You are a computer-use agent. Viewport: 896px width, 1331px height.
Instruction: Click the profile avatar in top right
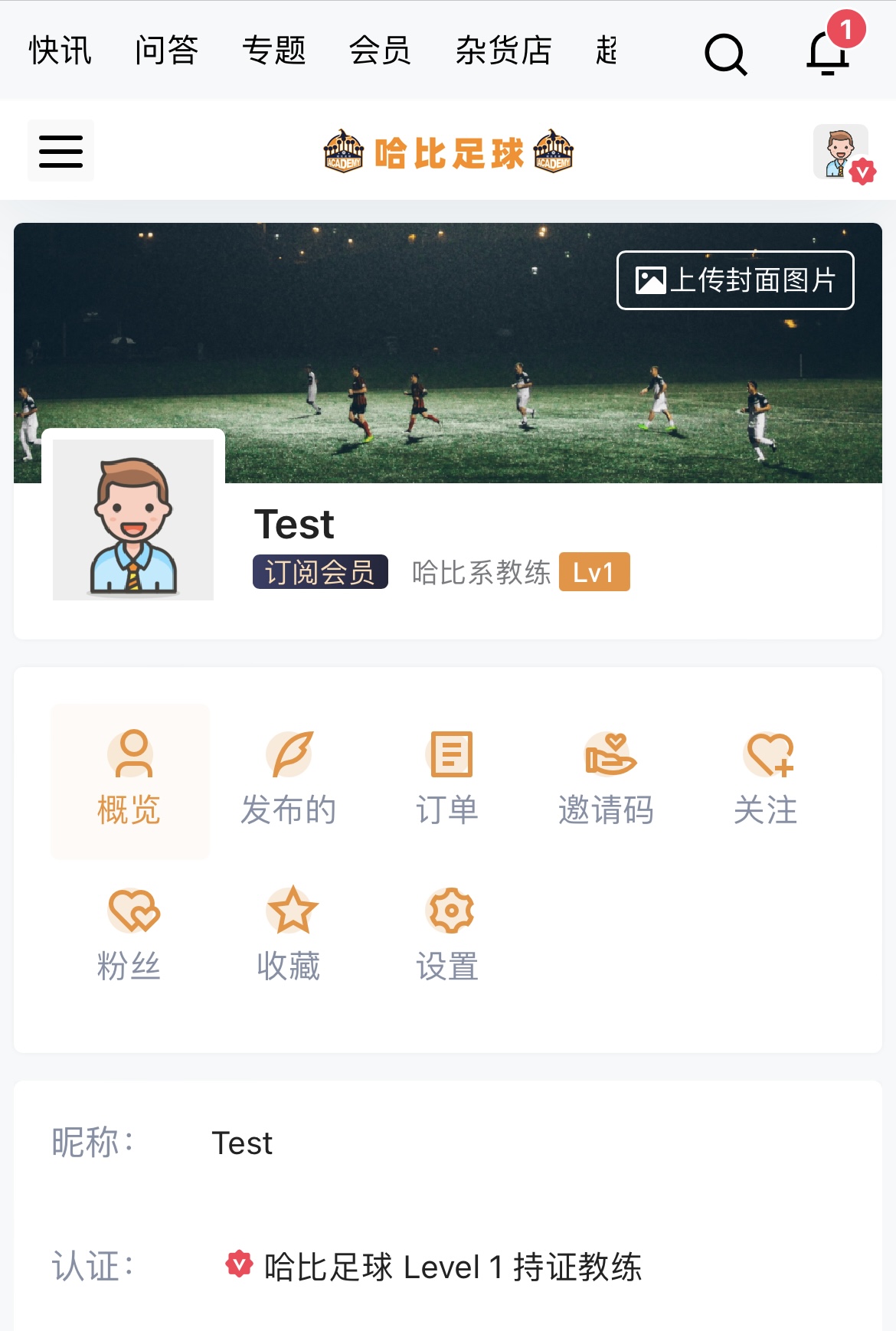[838, 151]
